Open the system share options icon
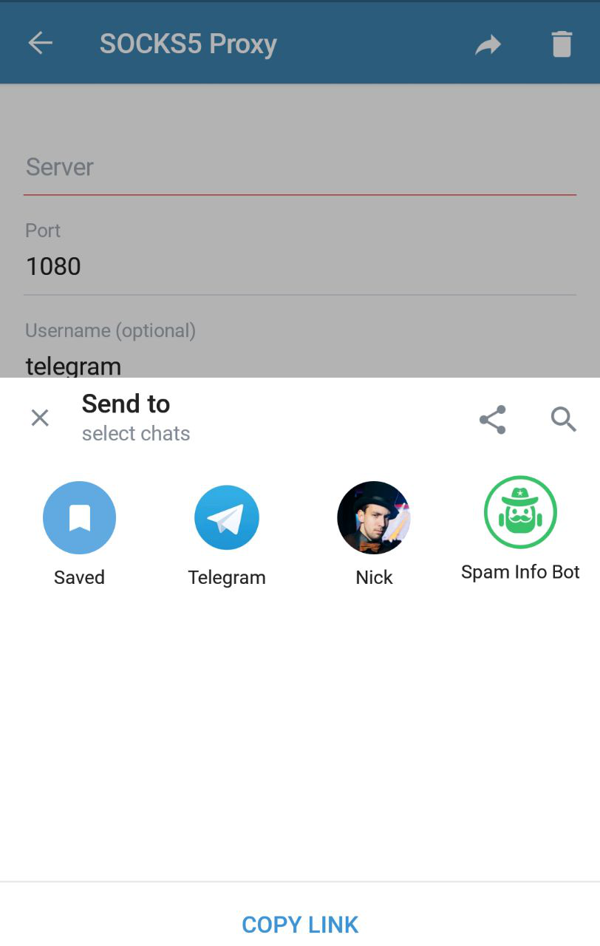Viewport: 600px width, 946px height. pos(492,419)
